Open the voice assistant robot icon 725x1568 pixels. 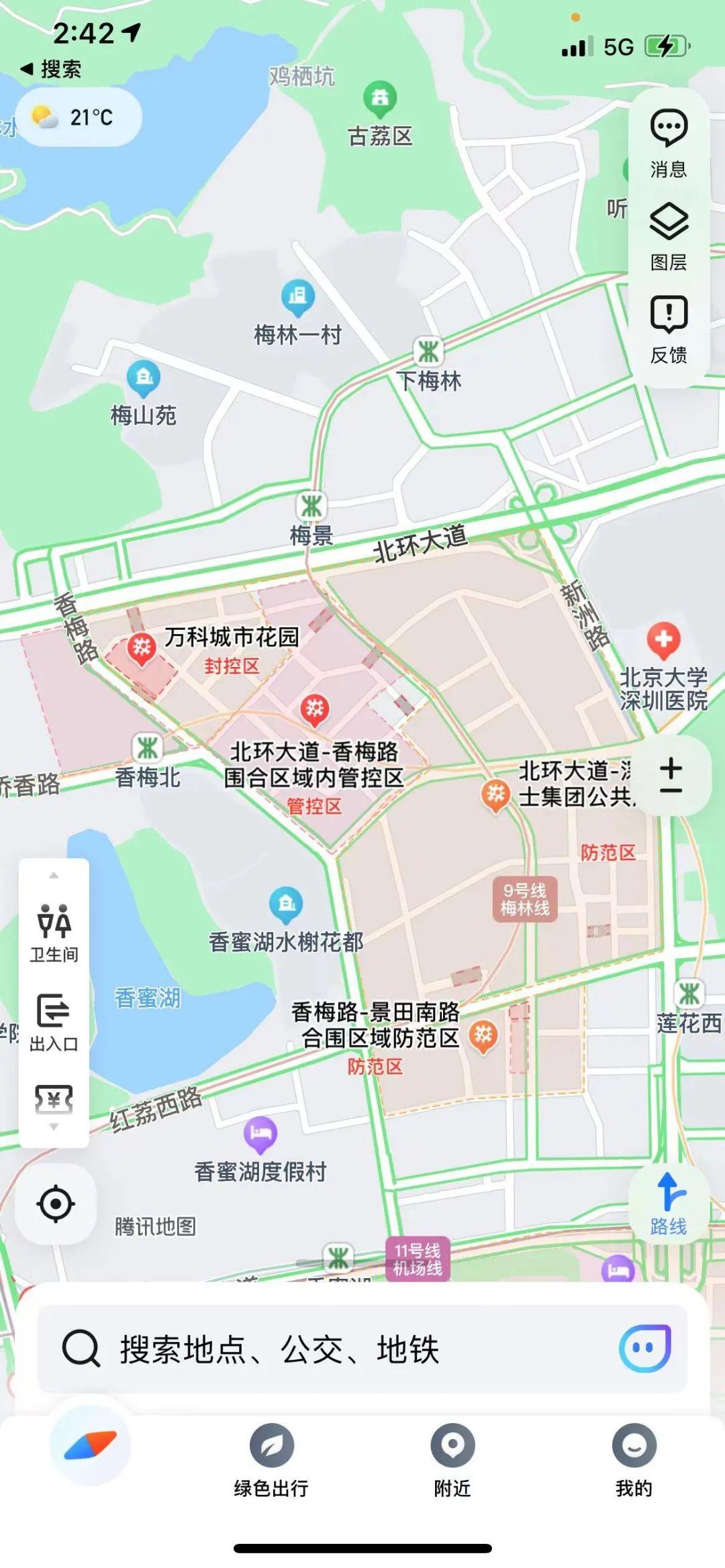(644, 1348)
